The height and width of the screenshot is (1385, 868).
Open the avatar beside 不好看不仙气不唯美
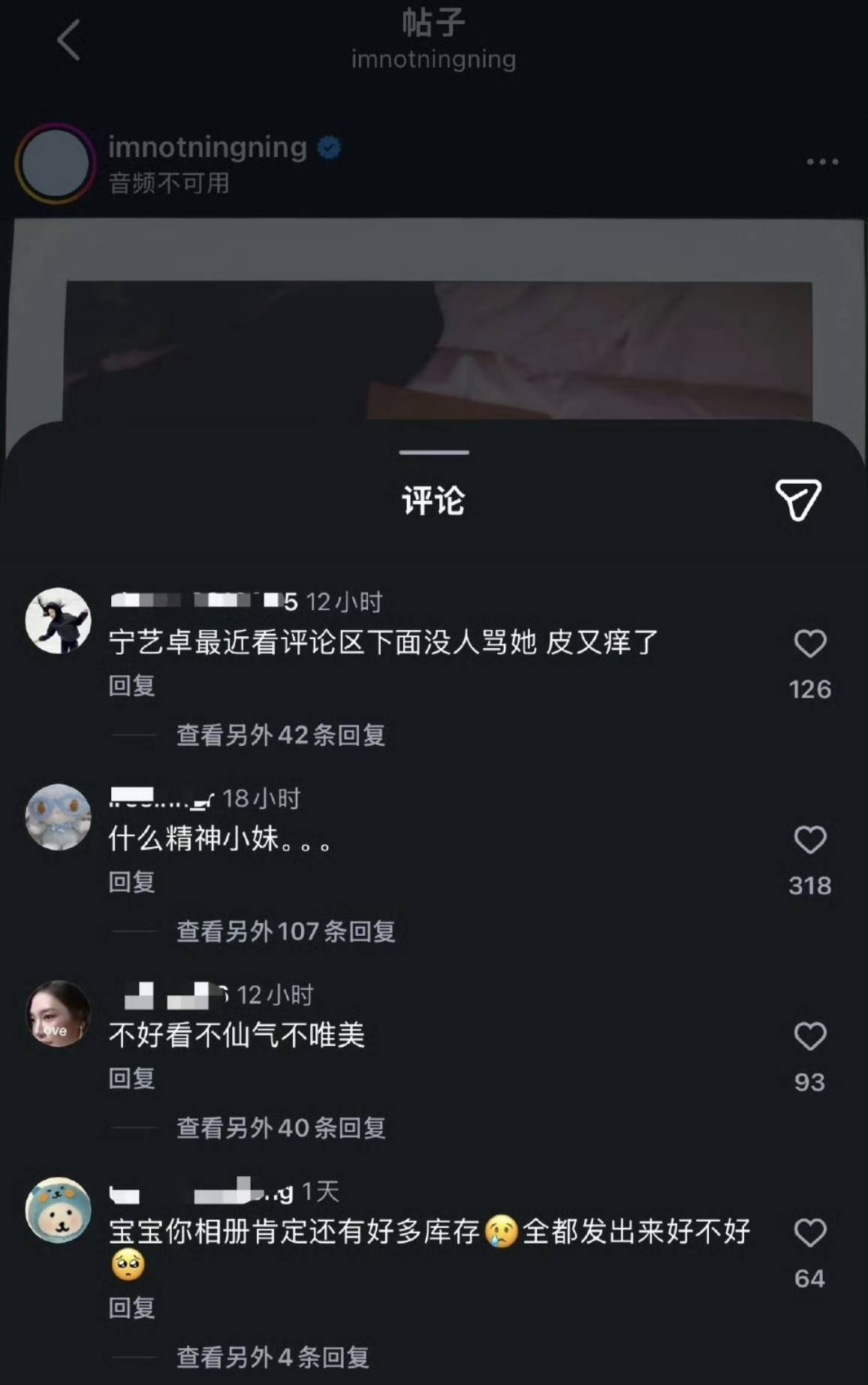click(58, 1014)
